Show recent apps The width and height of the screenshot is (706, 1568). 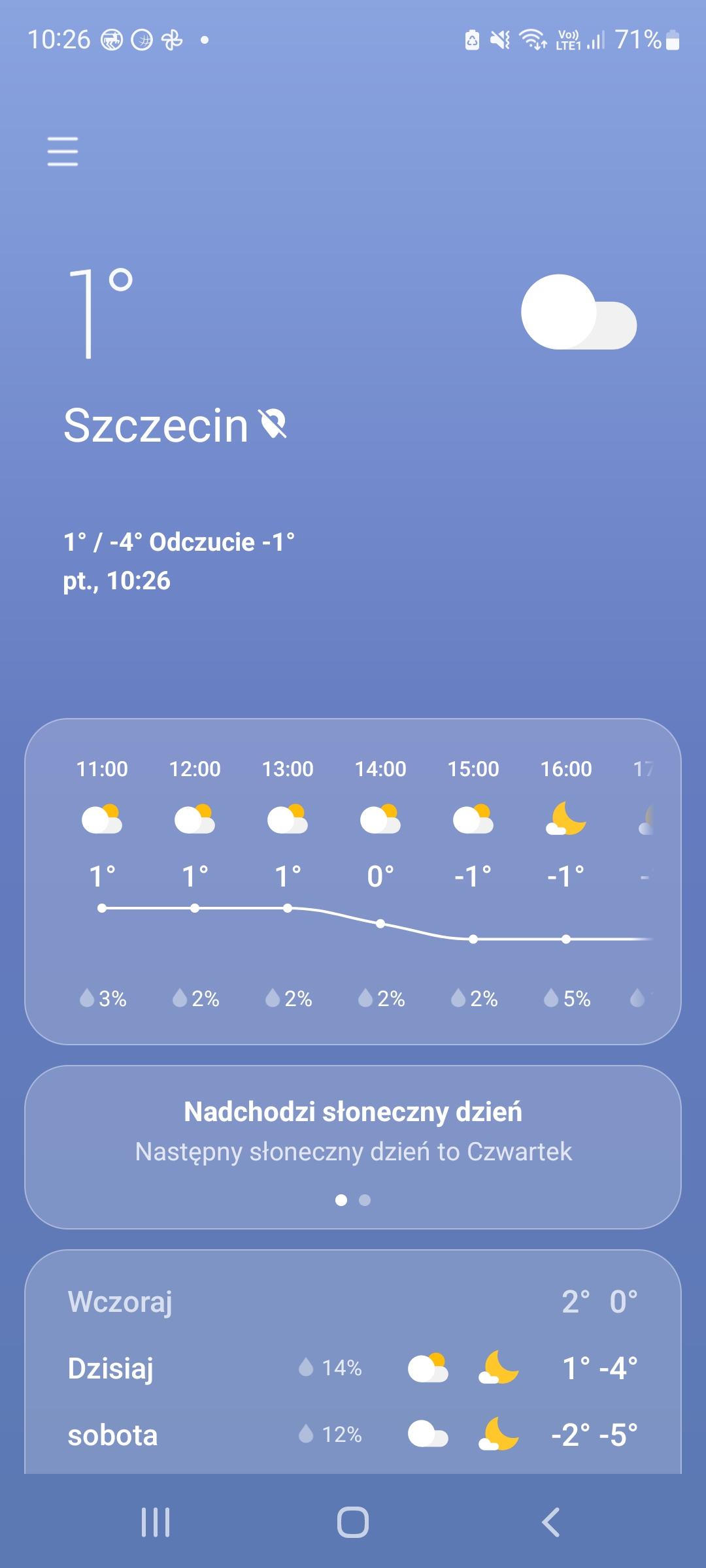156,1522
